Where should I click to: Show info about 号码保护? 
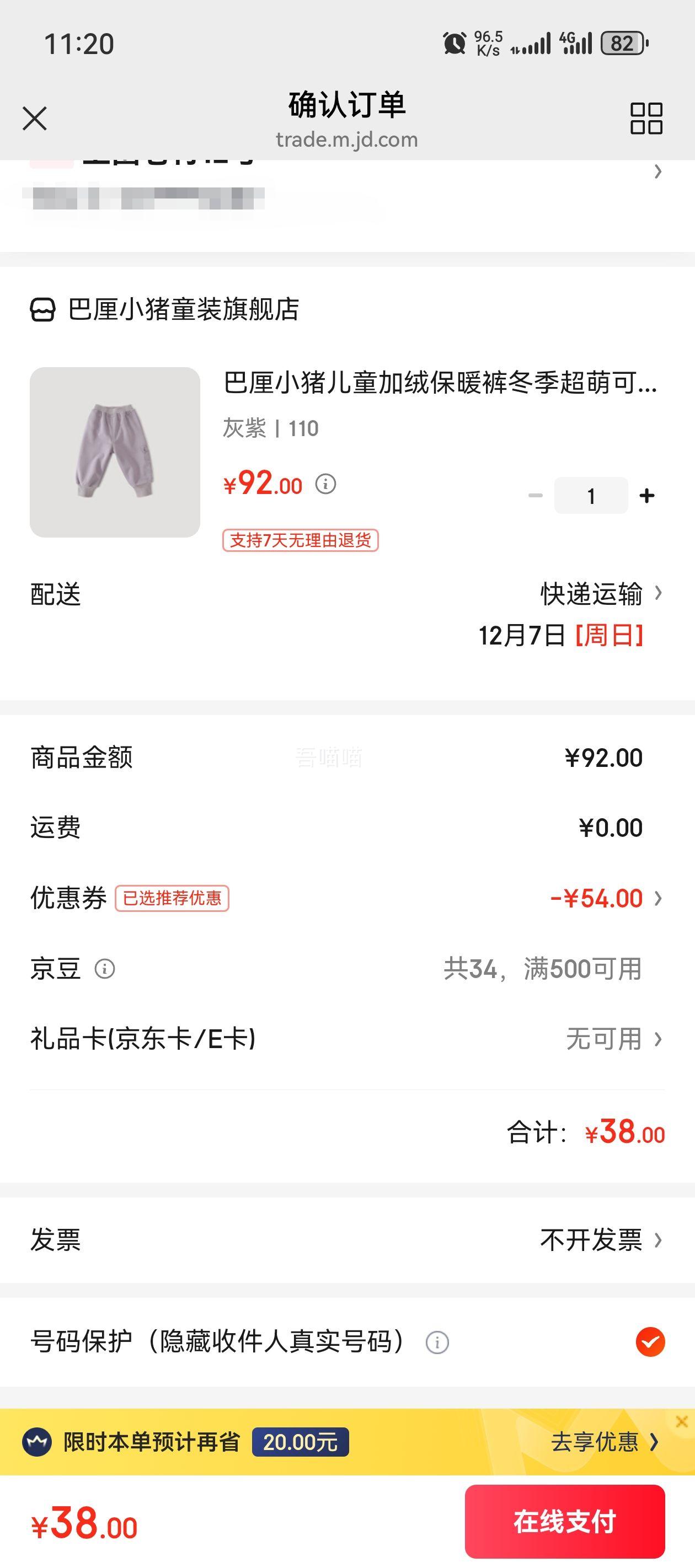coord(437,1342)
